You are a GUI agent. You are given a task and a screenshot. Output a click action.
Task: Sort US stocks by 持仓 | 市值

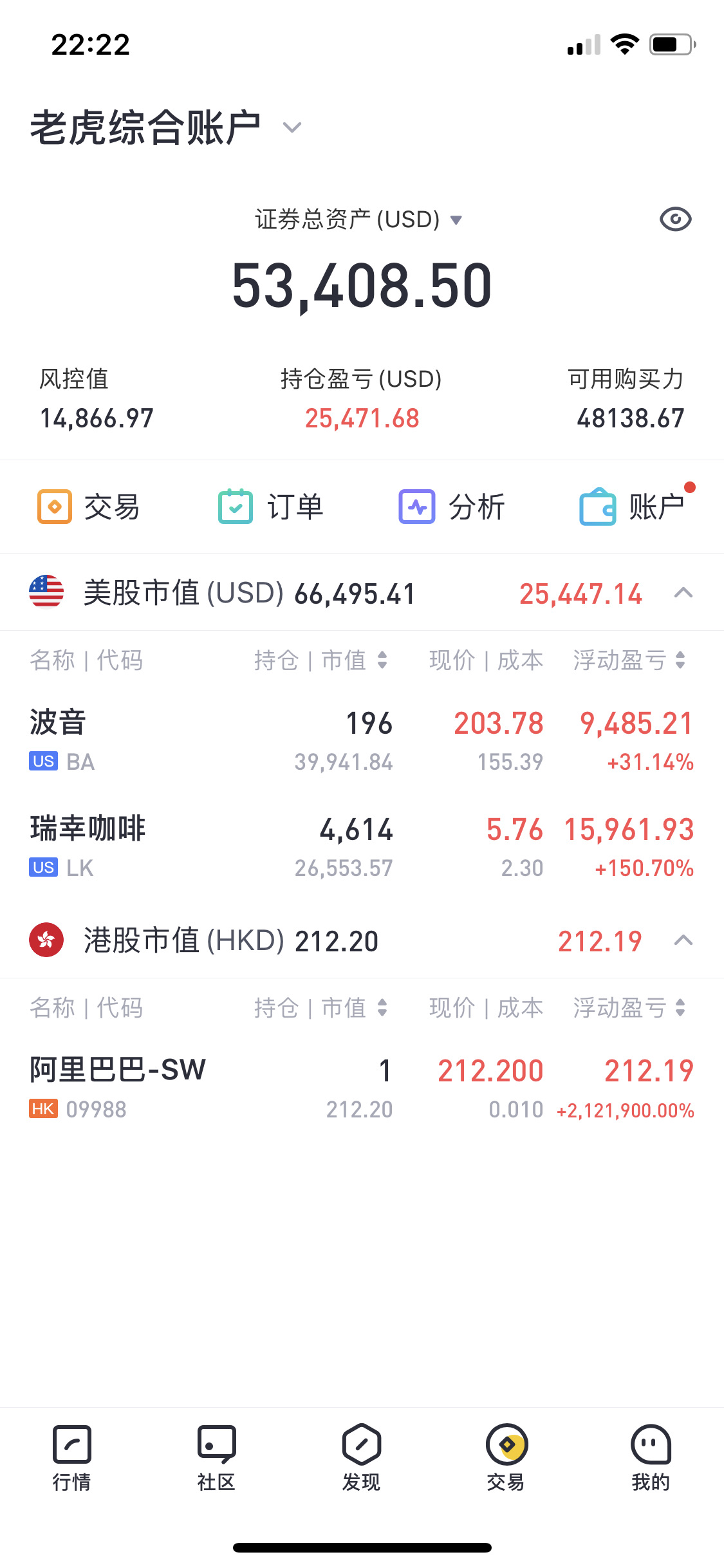(320, 660)
